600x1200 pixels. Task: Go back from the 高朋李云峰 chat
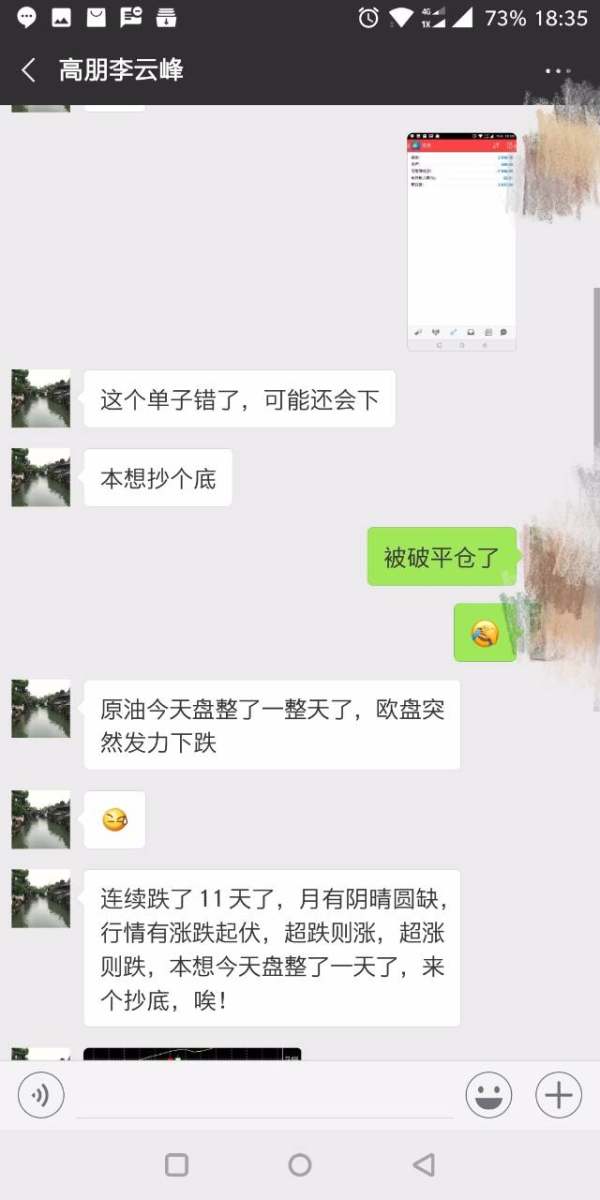[28, 70]
